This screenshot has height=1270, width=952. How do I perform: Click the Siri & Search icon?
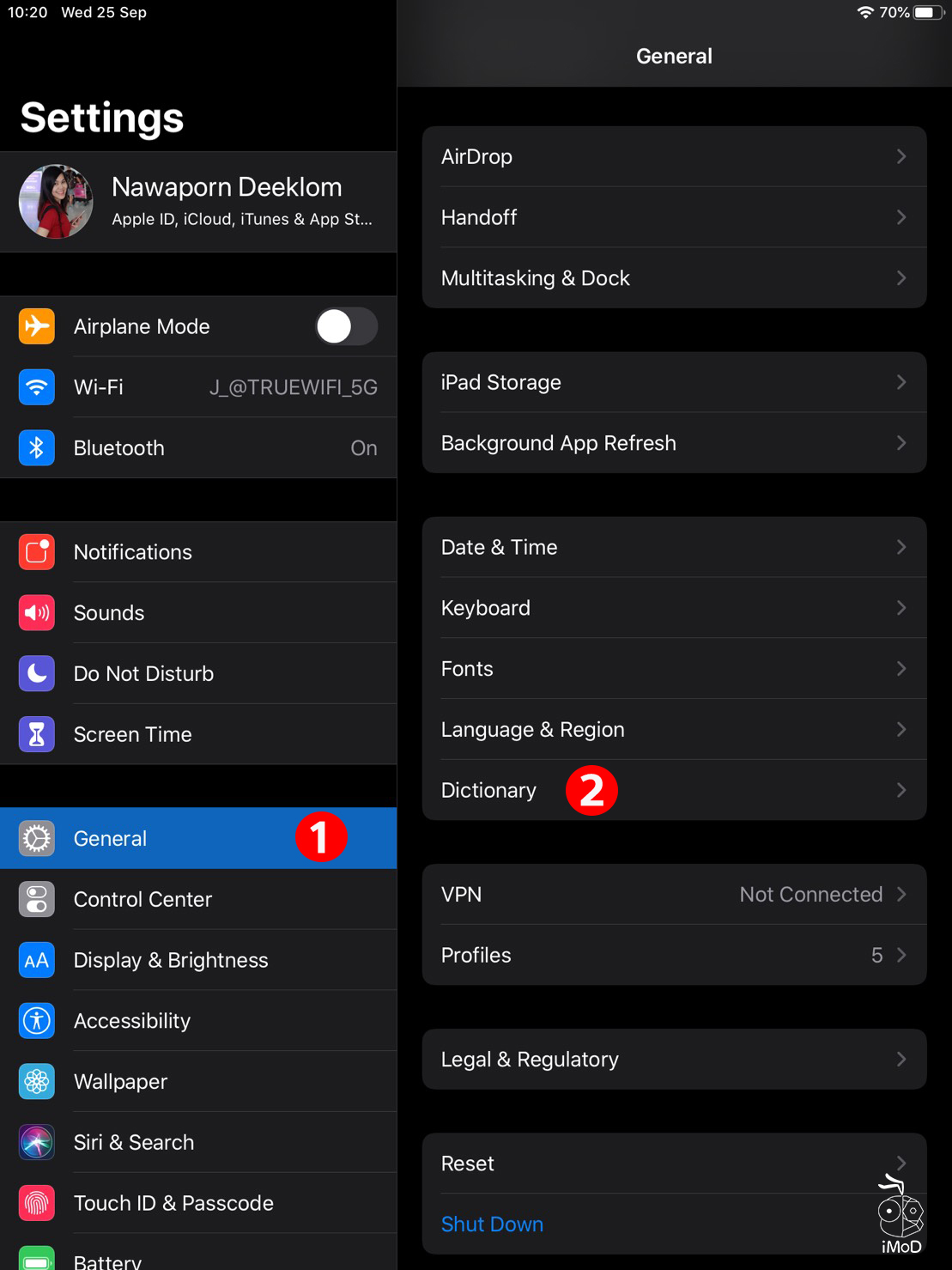36,1142
